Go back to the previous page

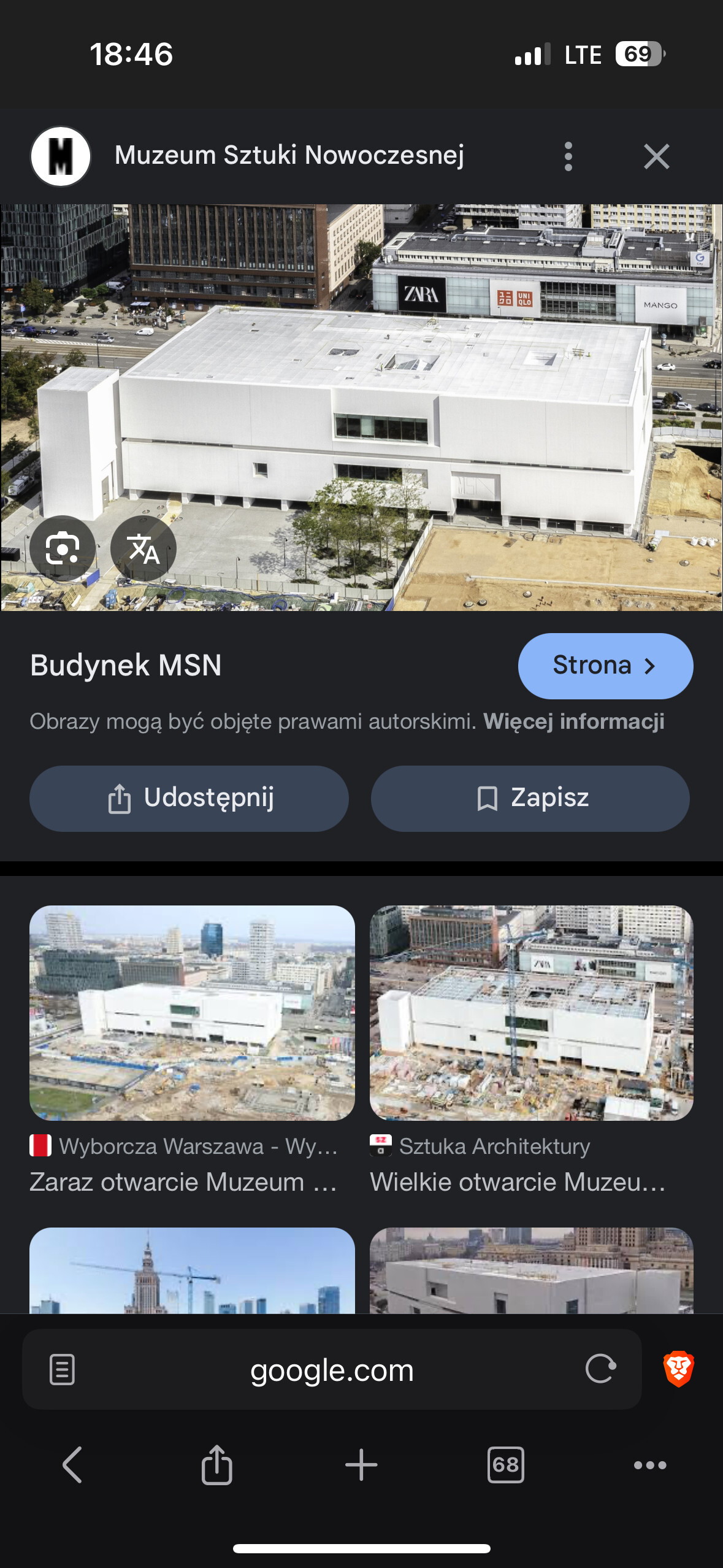click(72, 1465)
